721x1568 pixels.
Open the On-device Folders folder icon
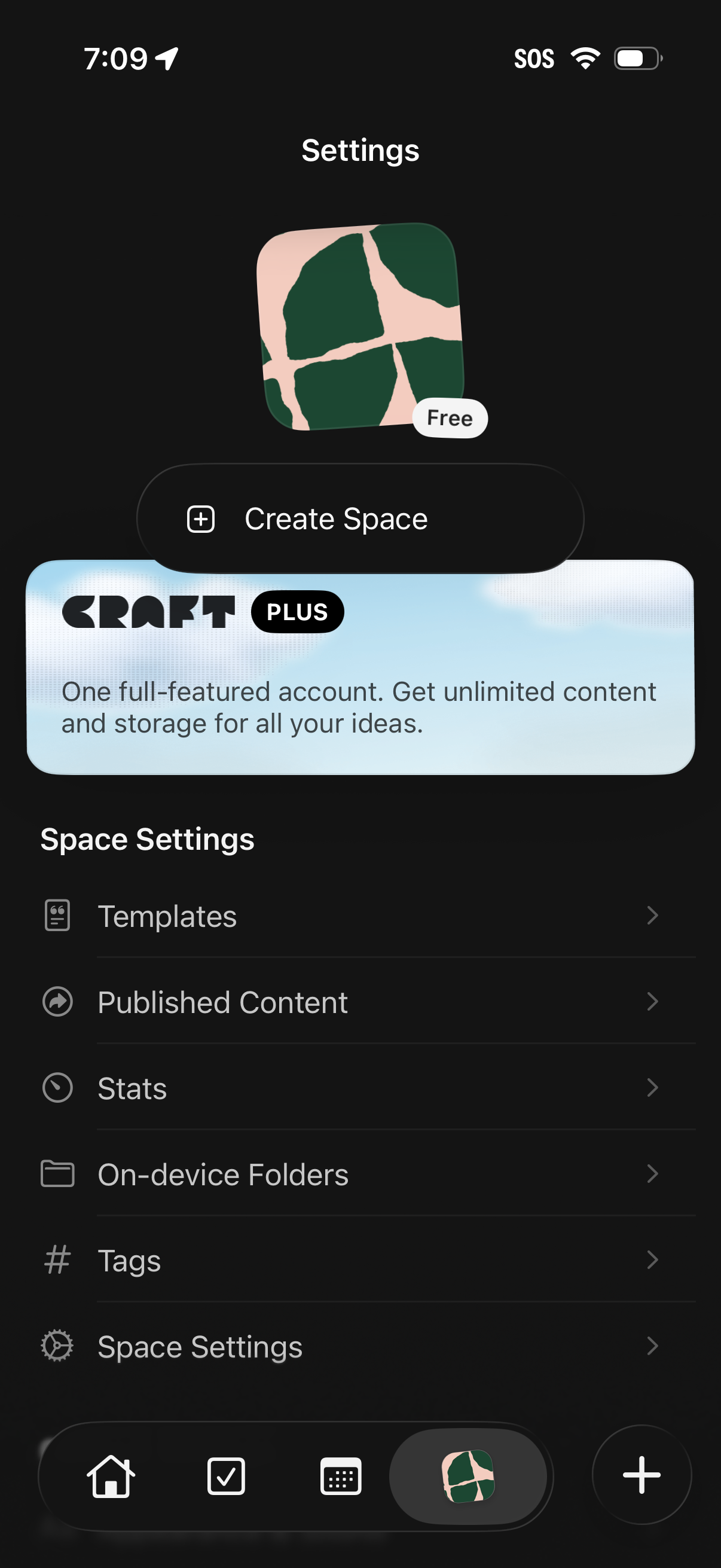click(x=57, y=1174)
